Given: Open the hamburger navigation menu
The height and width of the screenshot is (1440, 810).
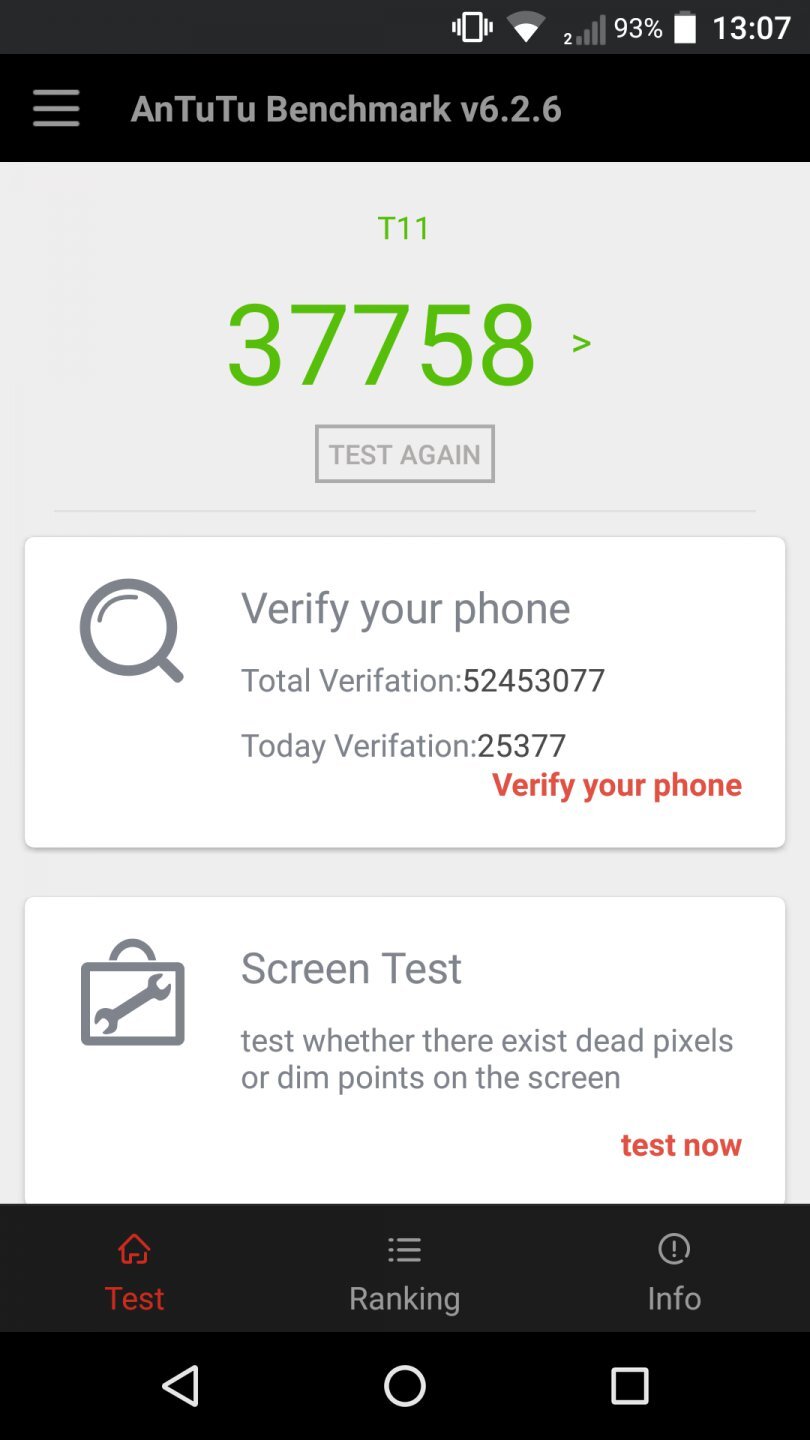Looking at the screenshot, I should 55,108.
